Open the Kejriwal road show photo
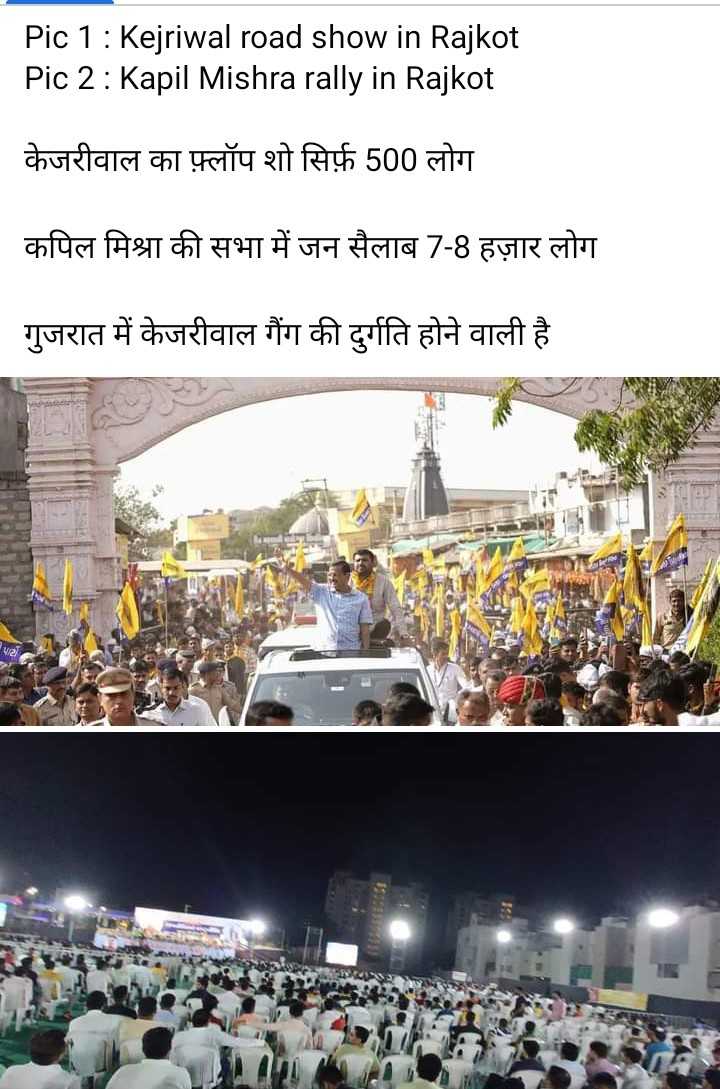This screenshot has width=720, height=1089. tap(360, 551)
